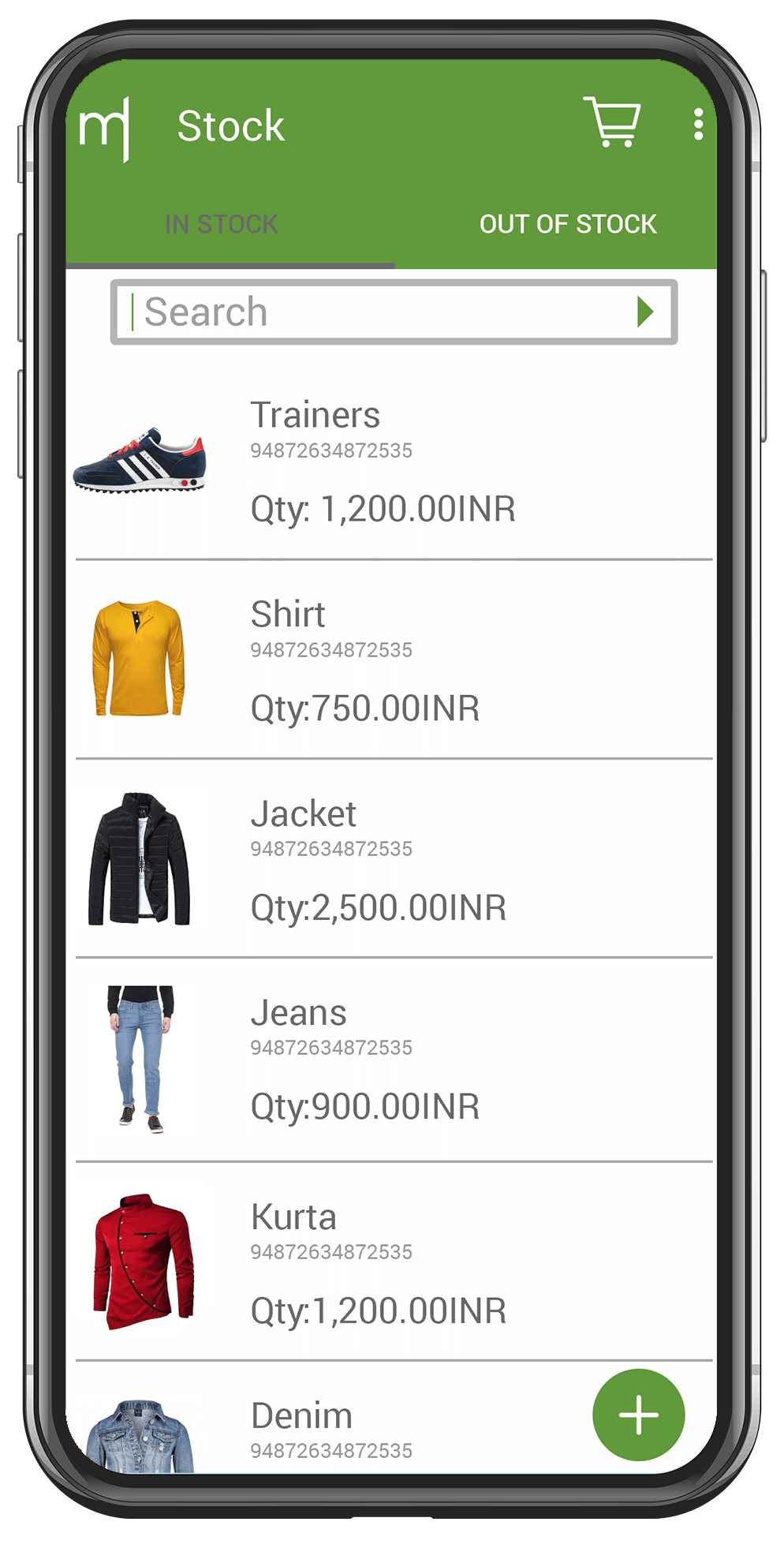Open the shopping cart

click(x=611, y=123)
